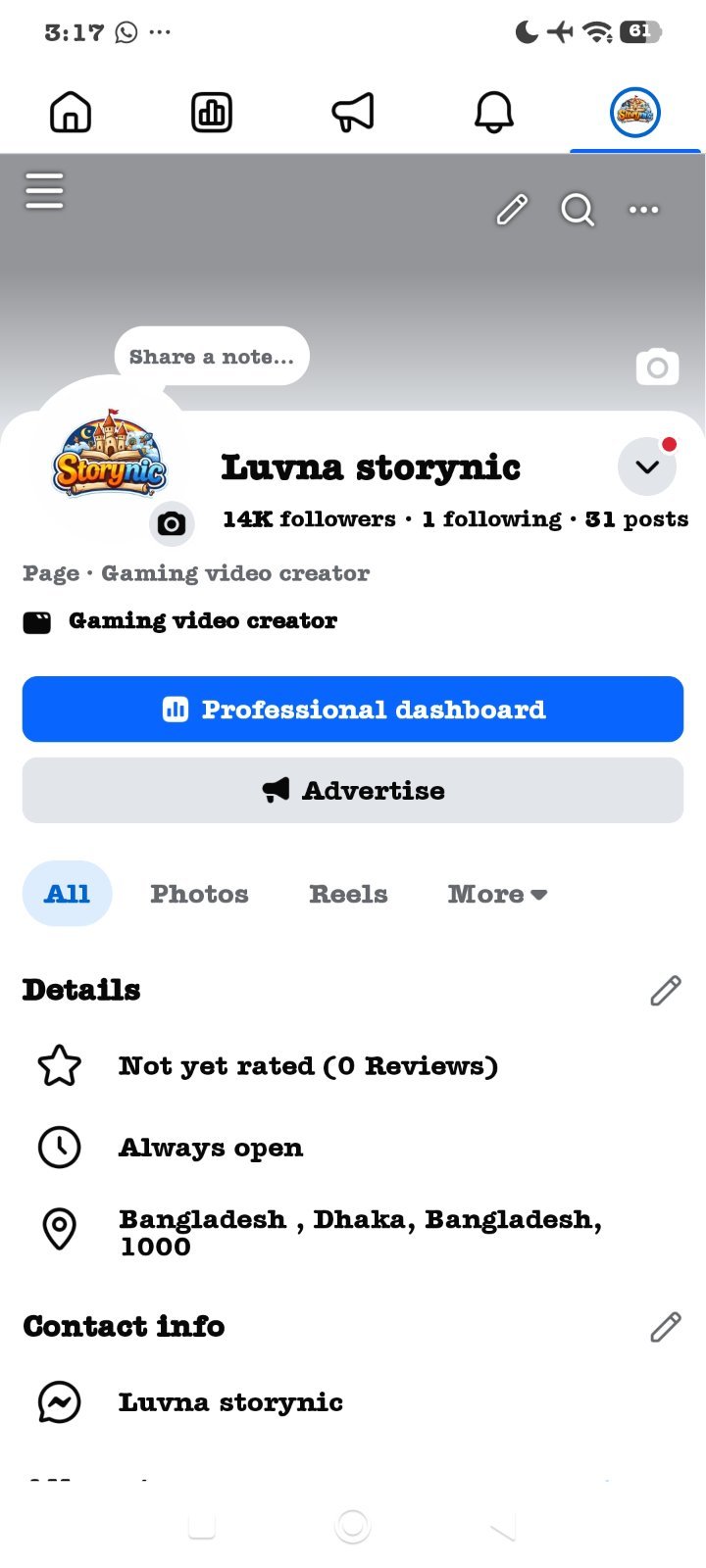Screen dimensions: 706x1568
Task: Switch to the Photos tab
Action: coord(199,894)
